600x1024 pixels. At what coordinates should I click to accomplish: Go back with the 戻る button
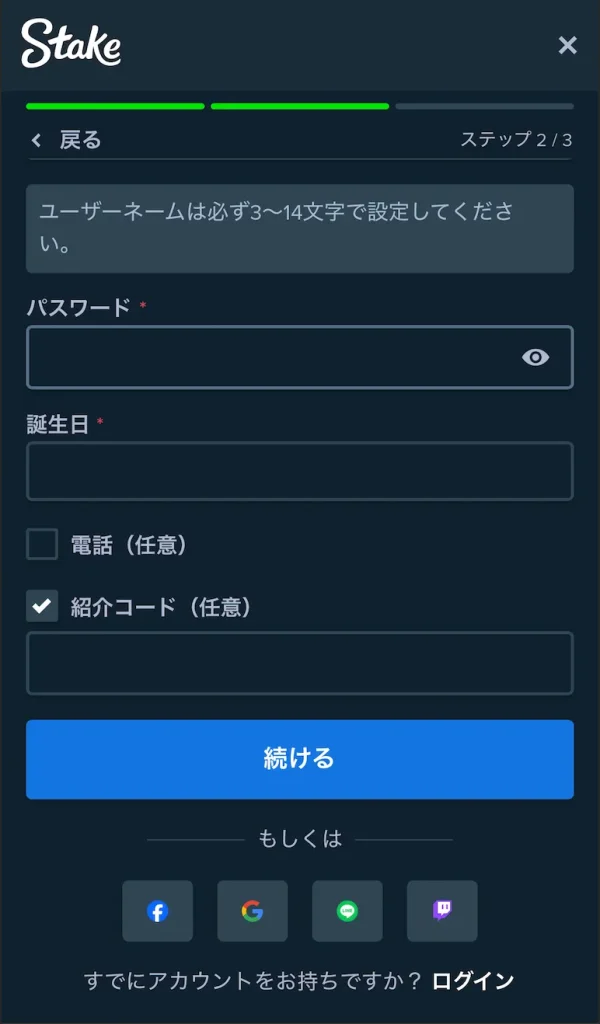67,140
